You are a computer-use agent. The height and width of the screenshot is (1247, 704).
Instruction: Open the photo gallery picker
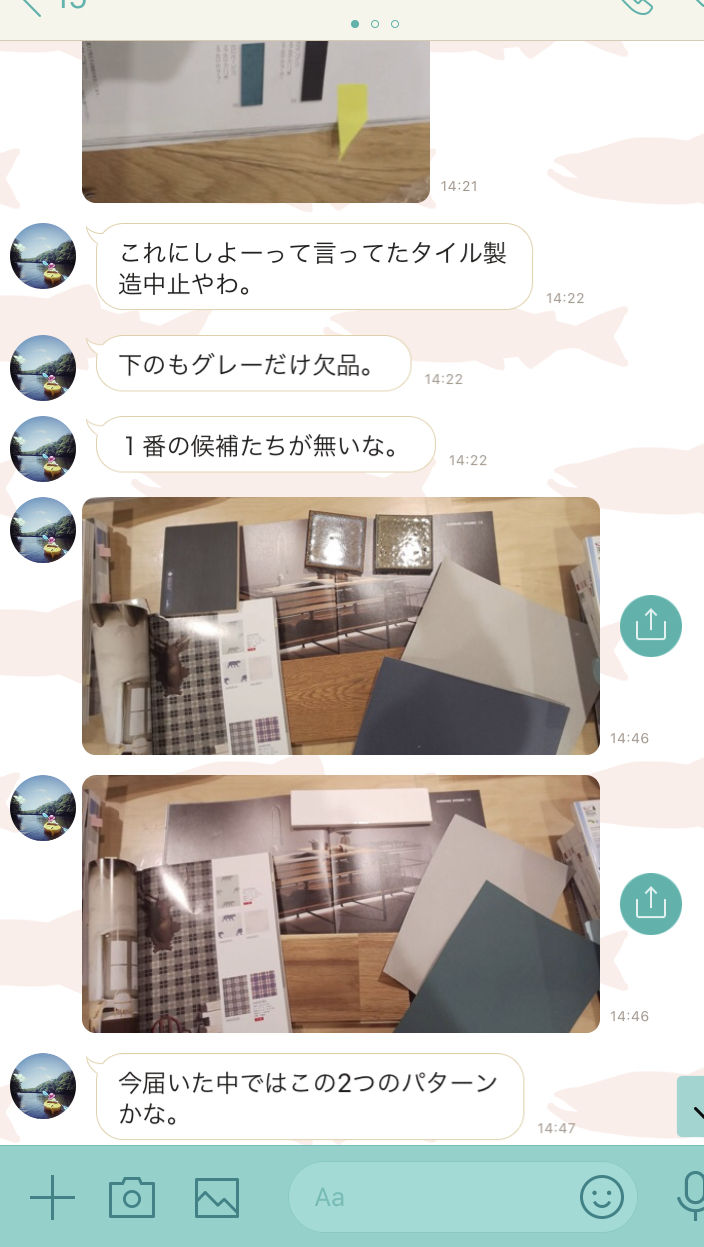217,1197
